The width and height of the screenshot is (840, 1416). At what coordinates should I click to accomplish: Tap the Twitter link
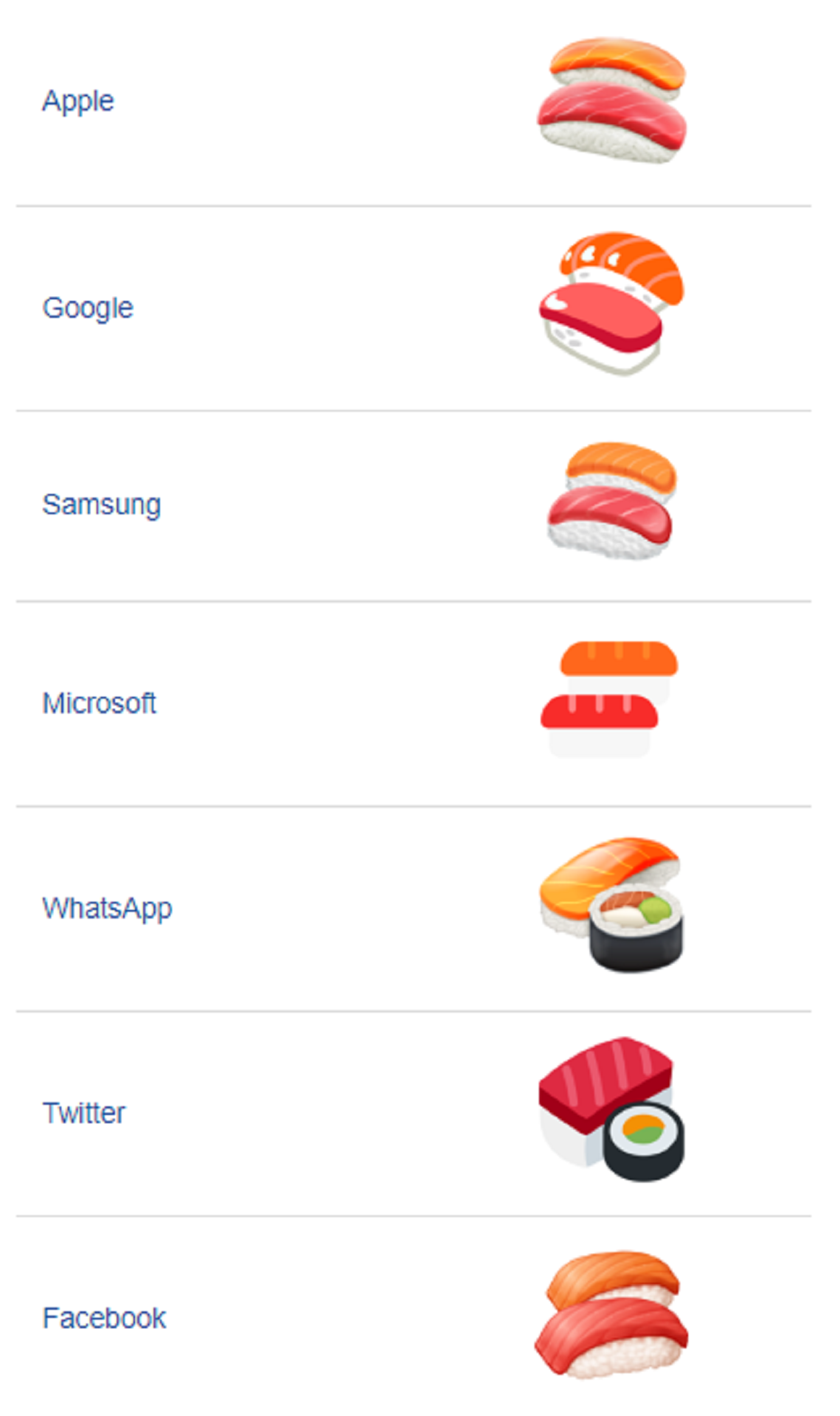(x=83, y=1113)
